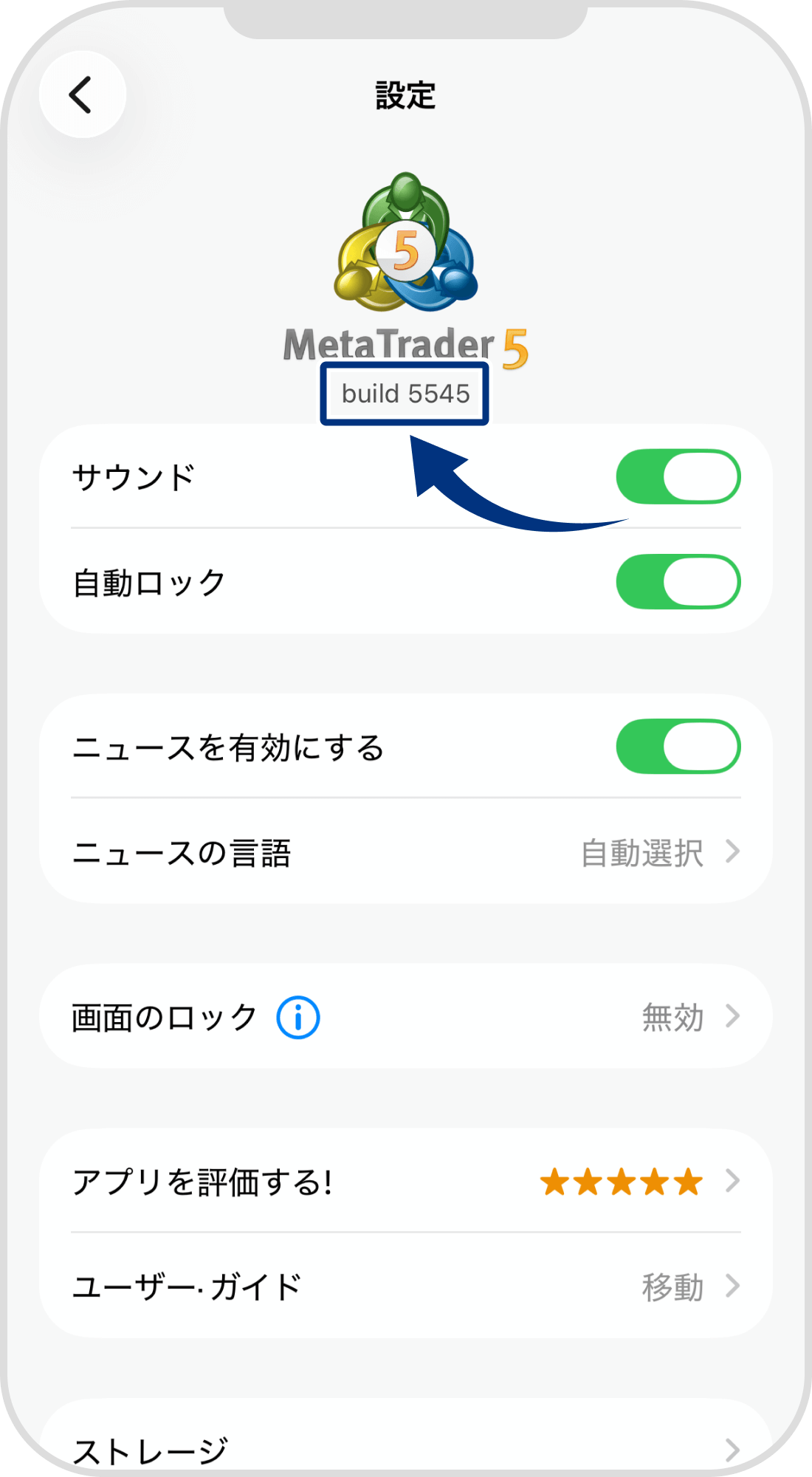Open the ユーザー・ガイド page
This screenshot has height=1477, width=812.
(406, 1288)
